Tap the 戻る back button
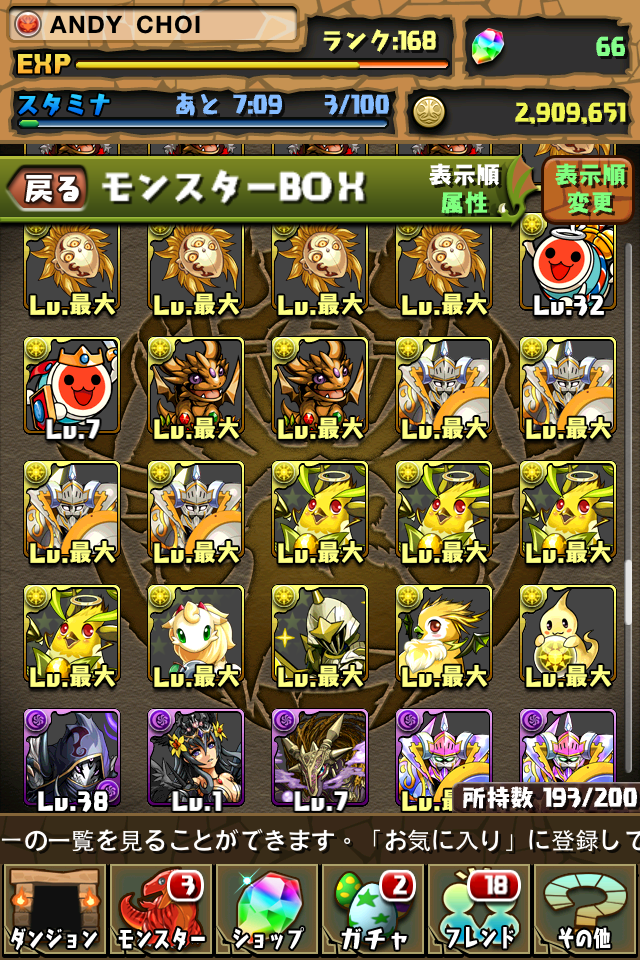Screen dimensions: 640x960 pyautogui.click(x=50, y=189)
